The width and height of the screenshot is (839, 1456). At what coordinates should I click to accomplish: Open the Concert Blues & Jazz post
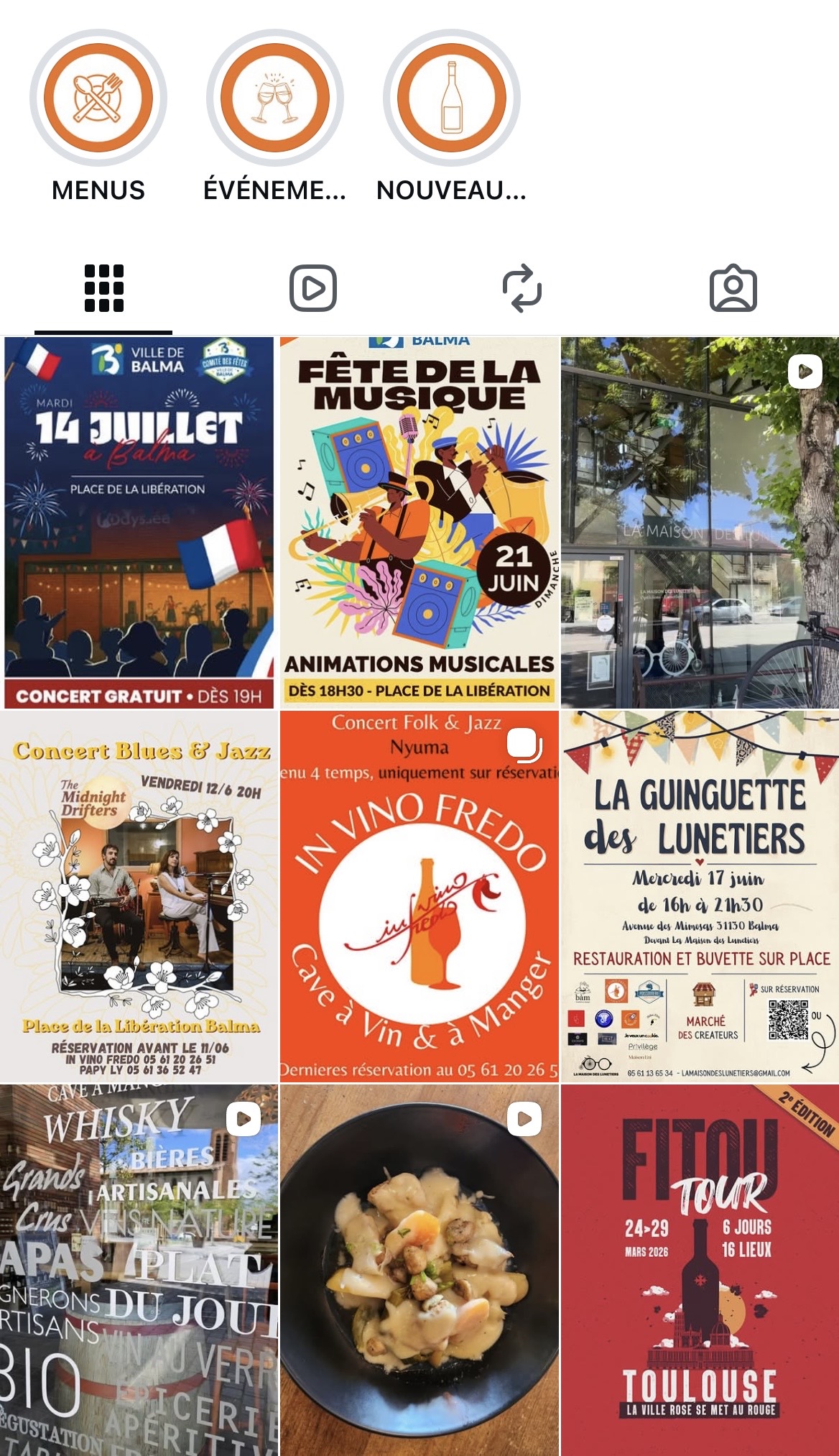coord(139,896)
